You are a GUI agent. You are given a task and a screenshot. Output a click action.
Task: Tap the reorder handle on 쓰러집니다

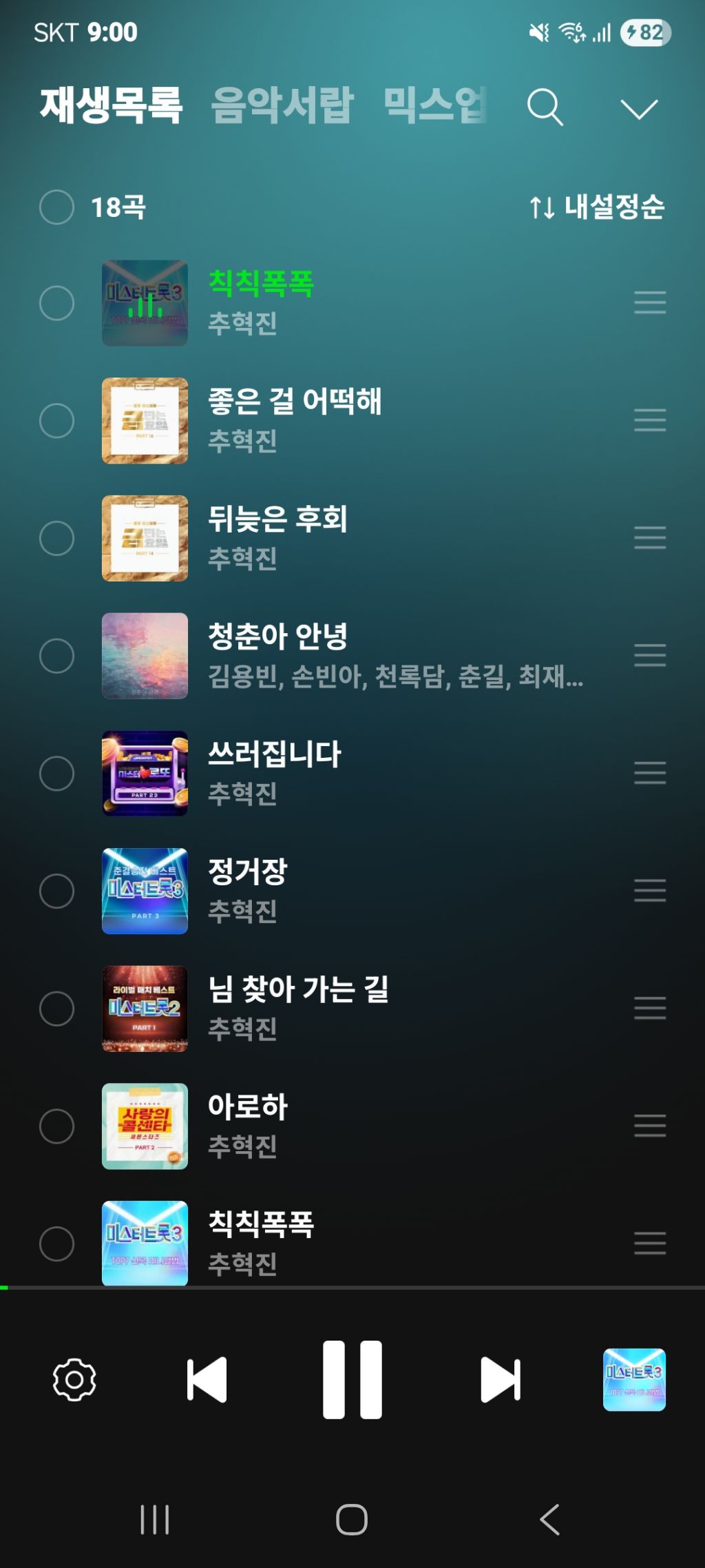649,773
